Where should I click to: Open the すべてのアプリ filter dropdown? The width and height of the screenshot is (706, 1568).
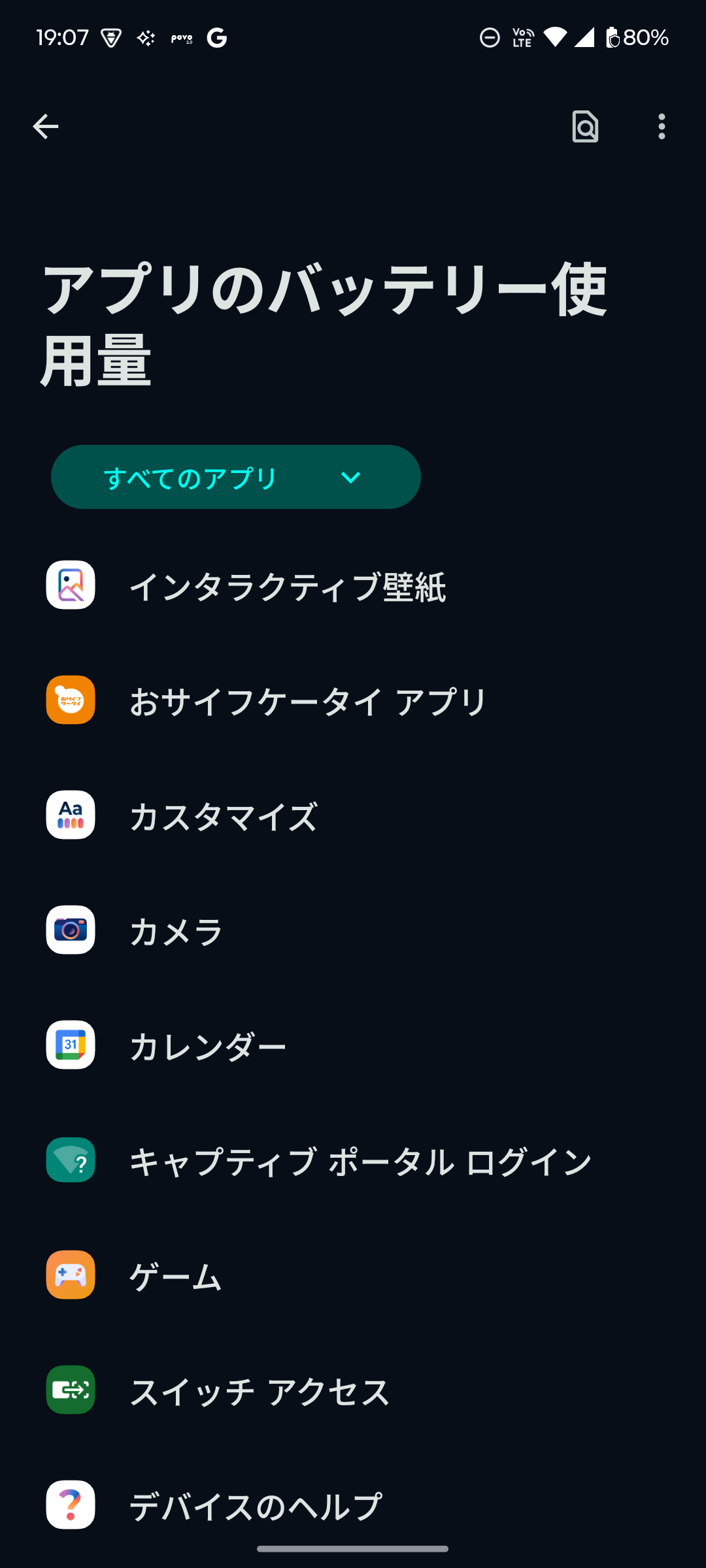pyautogui.click(x=235, y=477)
